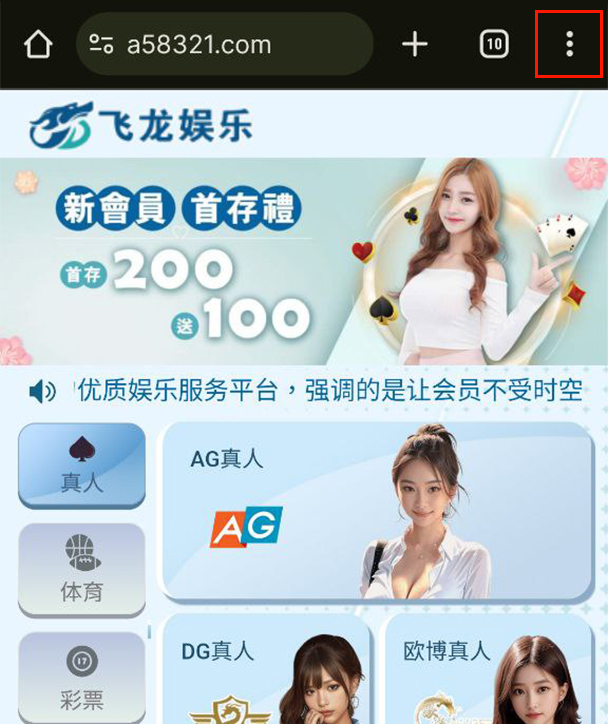Open the 欧博真人 game card

coord(489,670)
